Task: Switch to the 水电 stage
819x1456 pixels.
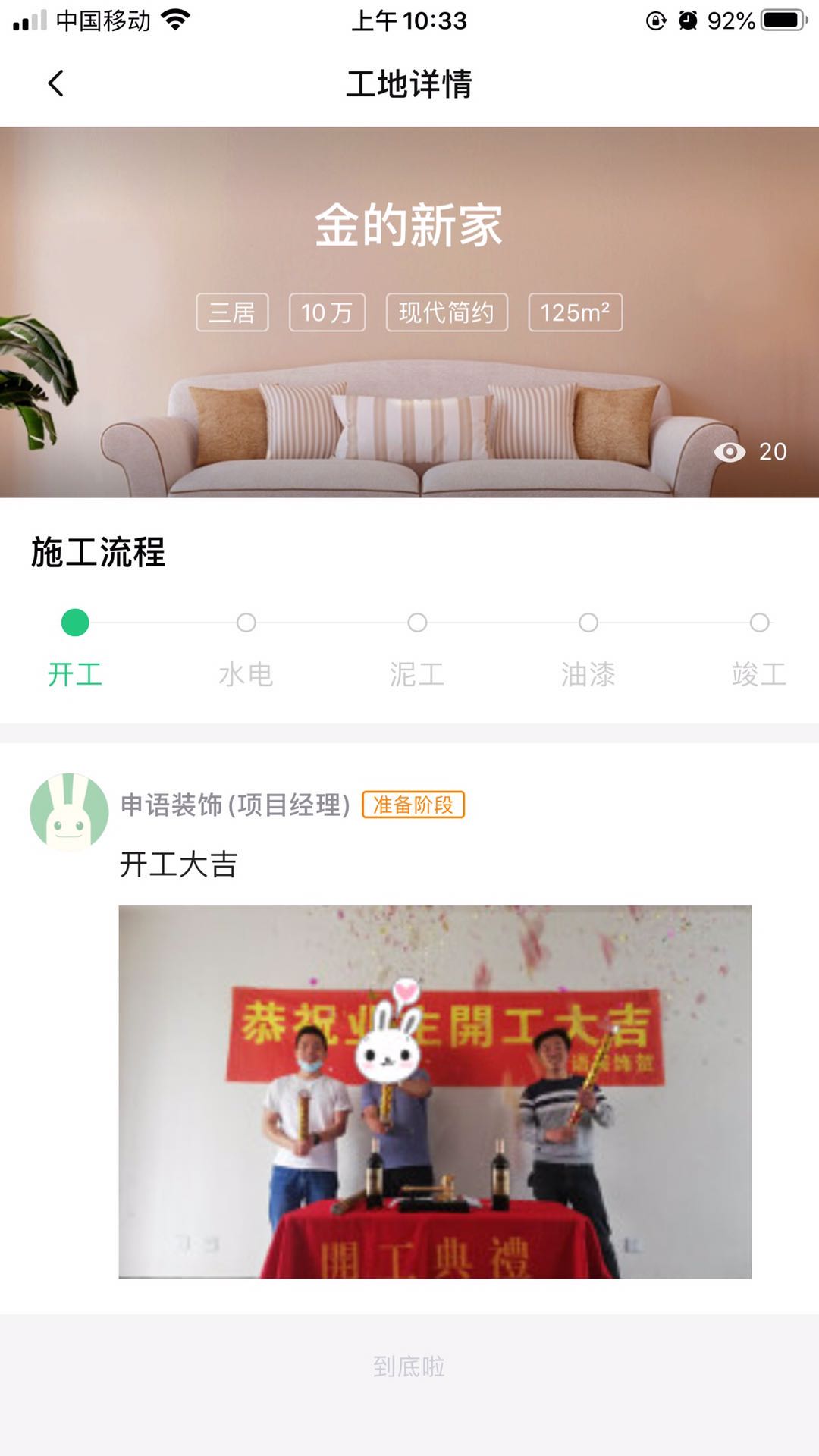Action: pyautogui.click(x=246, y=648)
